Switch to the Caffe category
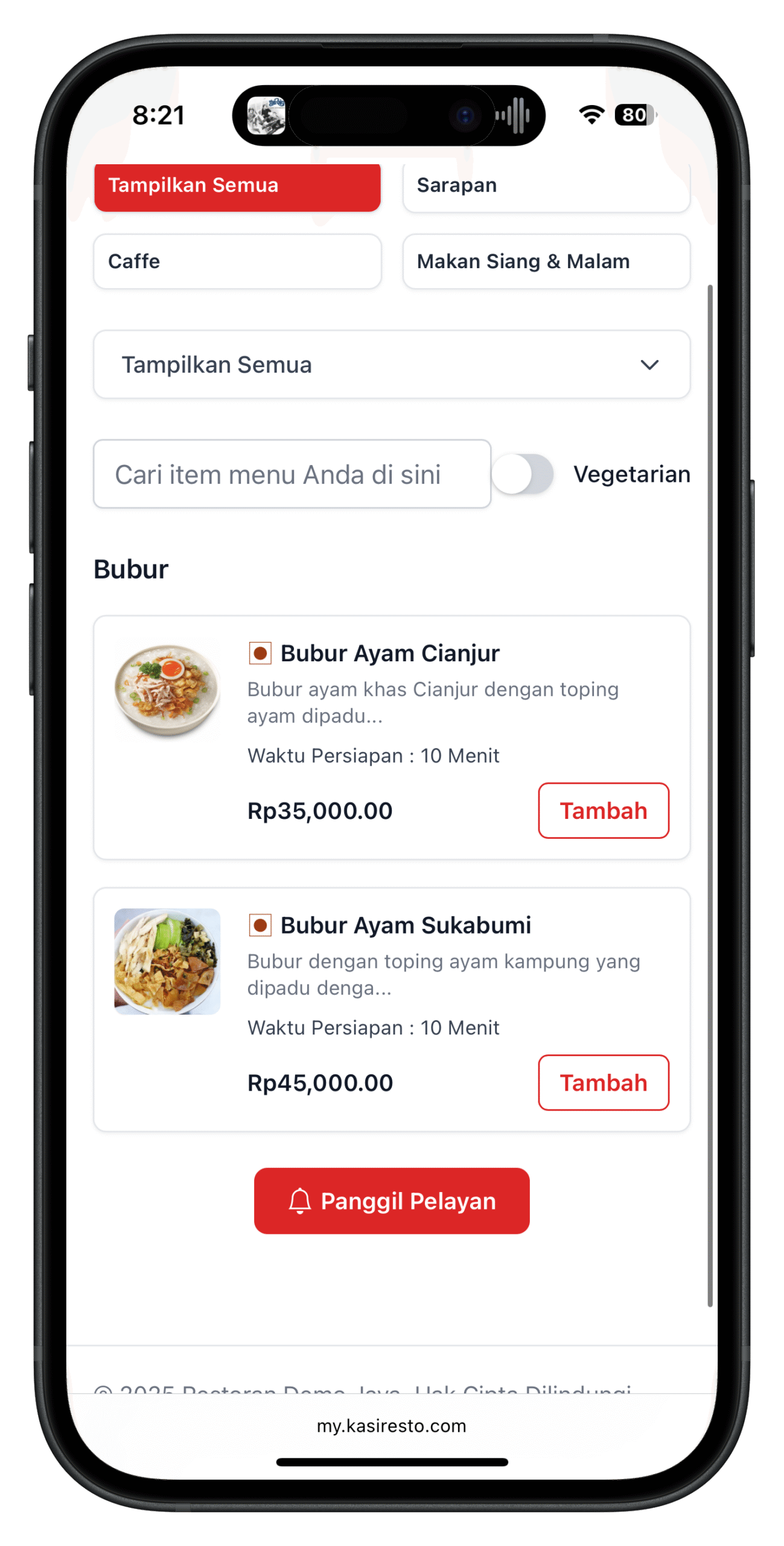Screen dimensions: 784x1546 [237, 261]
